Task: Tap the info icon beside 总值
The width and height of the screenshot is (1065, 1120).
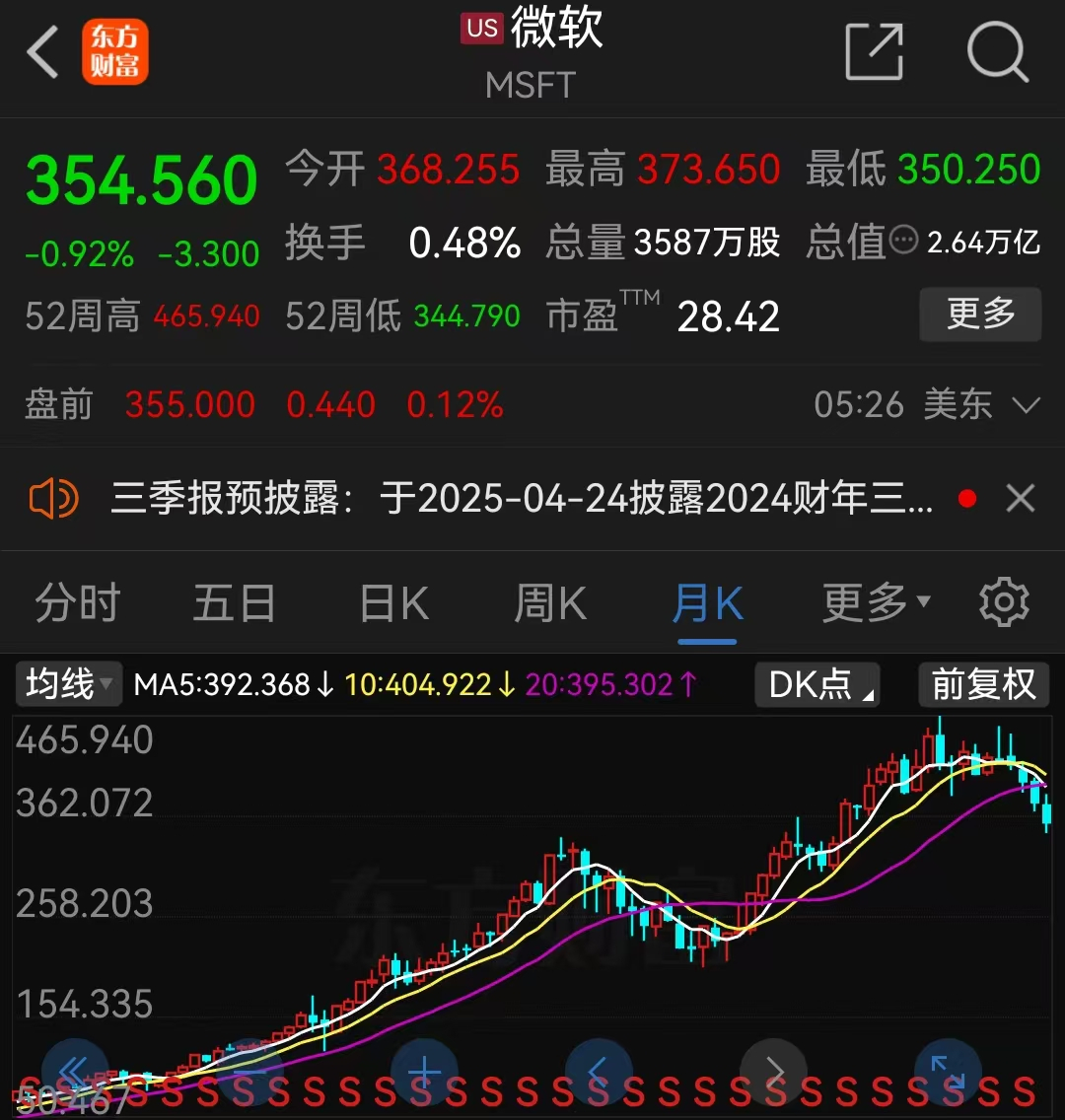Action: [904, 241]
